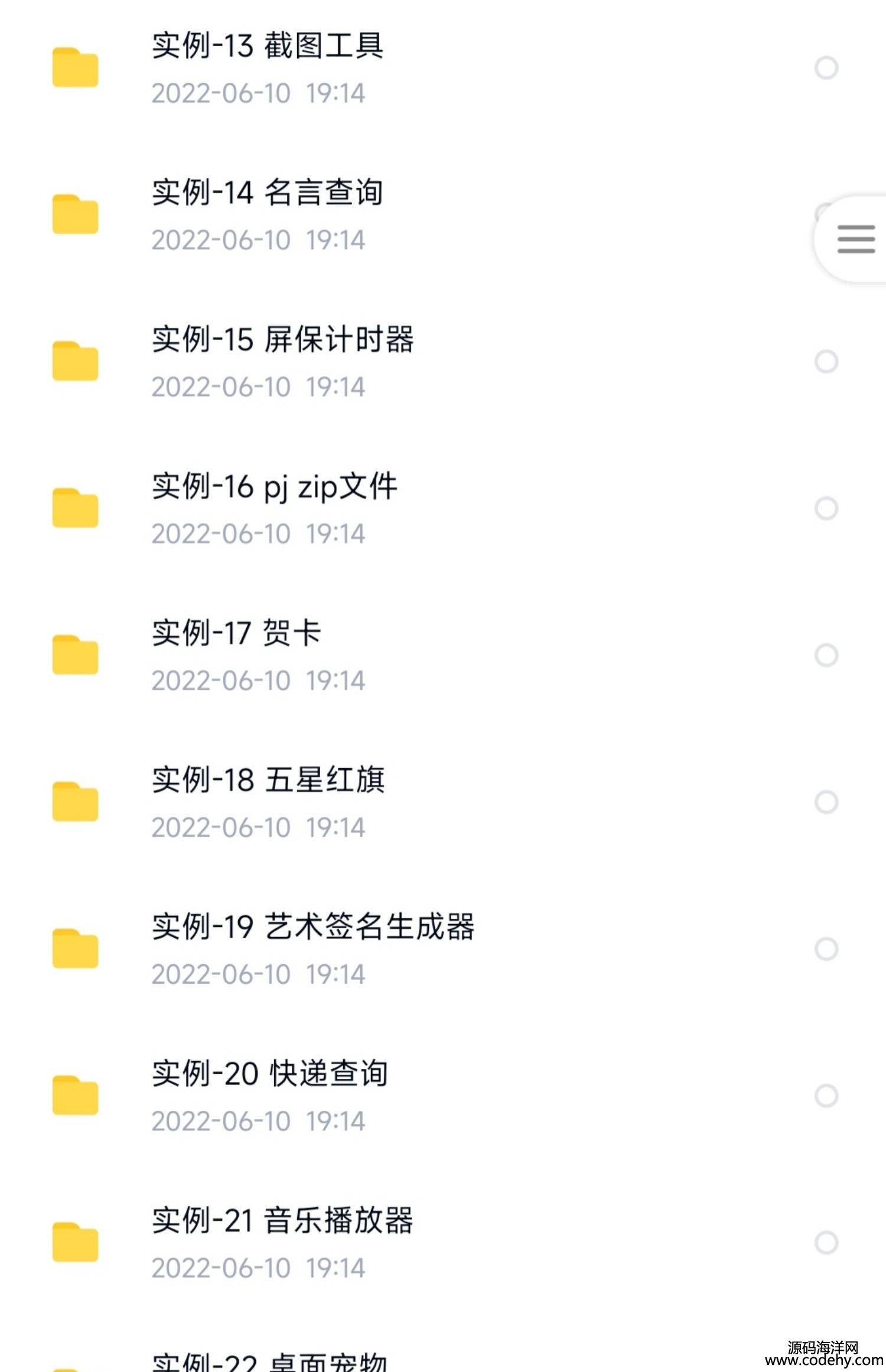Open folder 实例-14 名言查询
This screenshot has height=1372, width=886.
(267, 193)
